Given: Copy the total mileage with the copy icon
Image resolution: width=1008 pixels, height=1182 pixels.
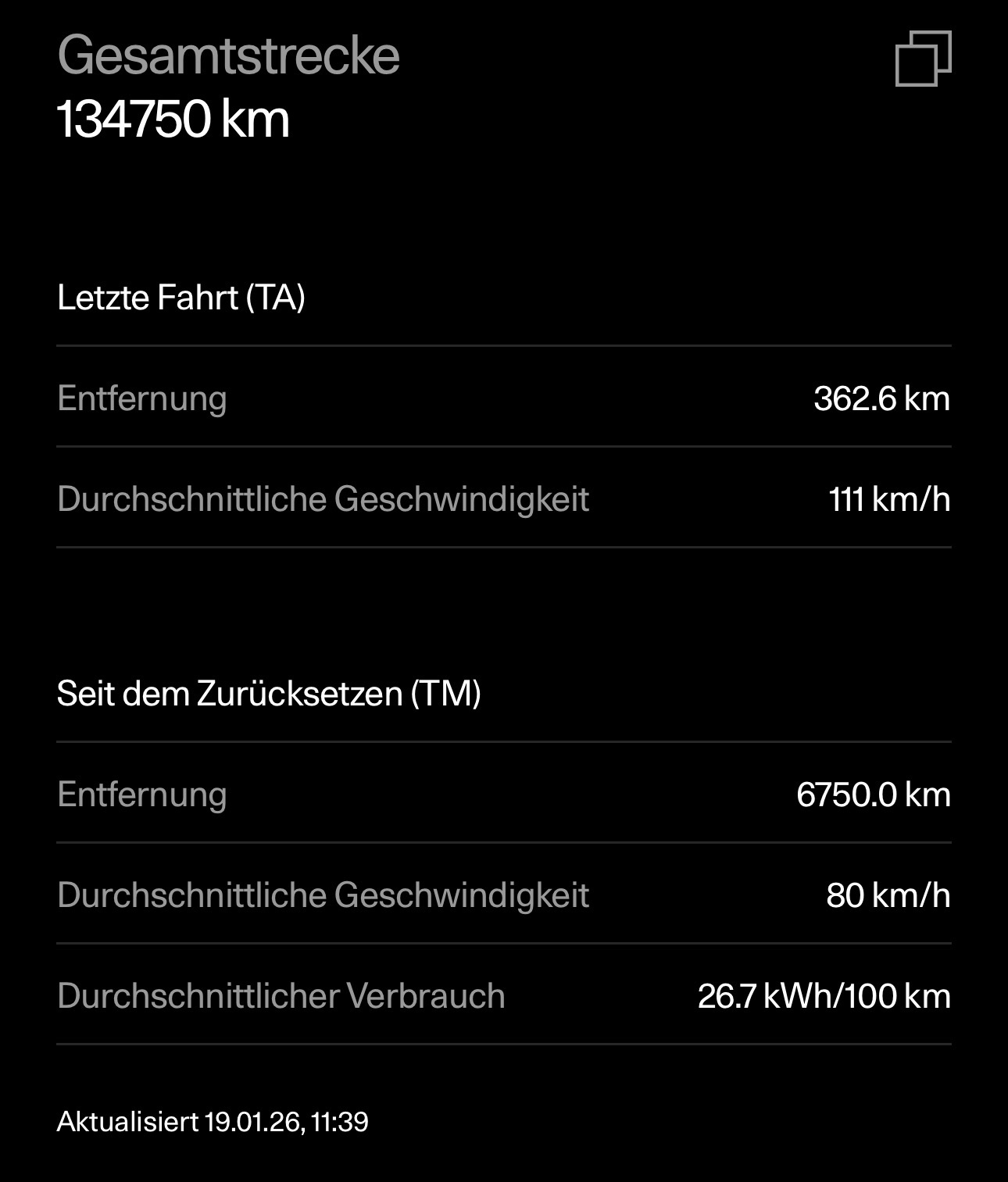Looking at the screenshot, I should (x=923, y=59).
